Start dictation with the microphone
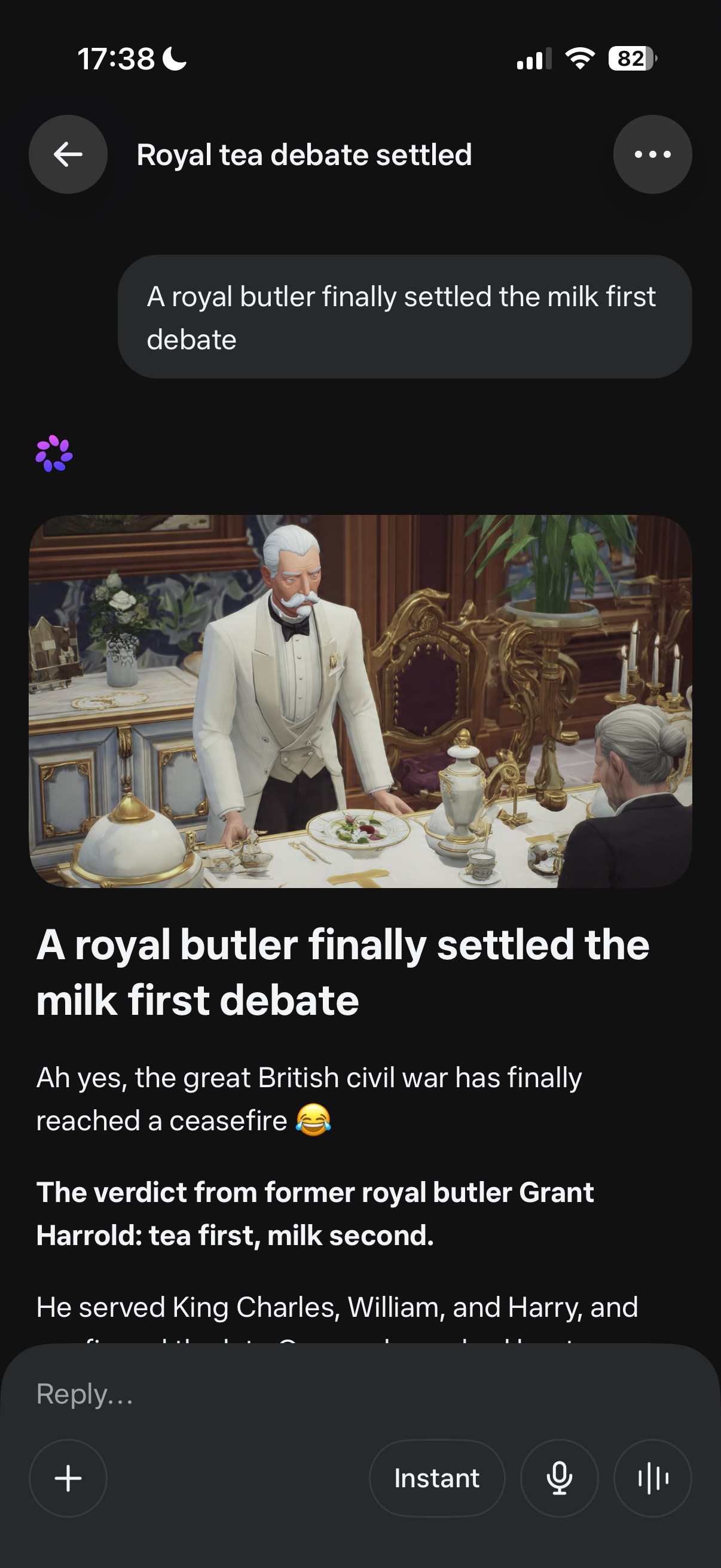Screen dimensions: 721x1568 559,1478
